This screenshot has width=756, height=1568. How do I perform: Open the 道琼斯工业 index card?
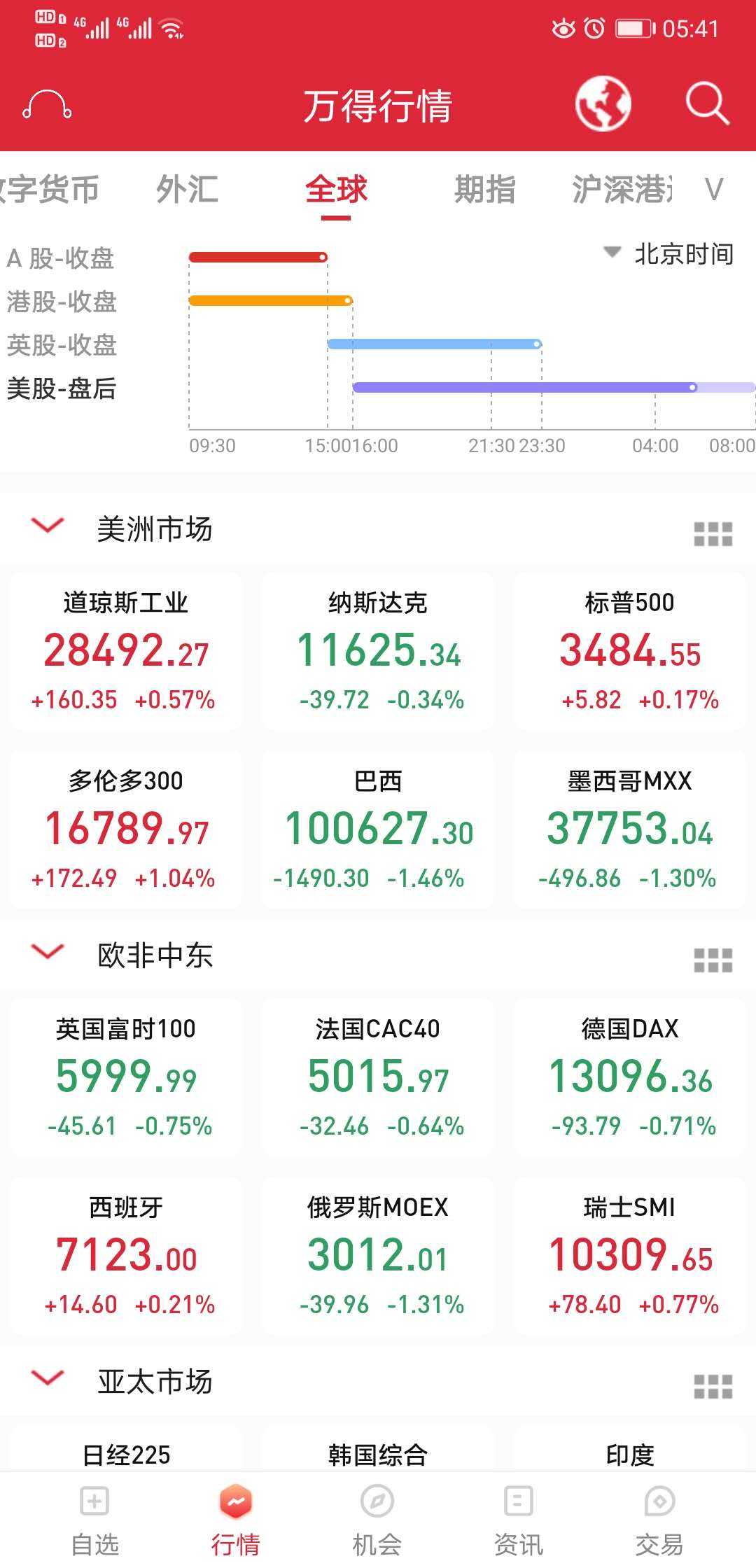[x=126, y=651]
